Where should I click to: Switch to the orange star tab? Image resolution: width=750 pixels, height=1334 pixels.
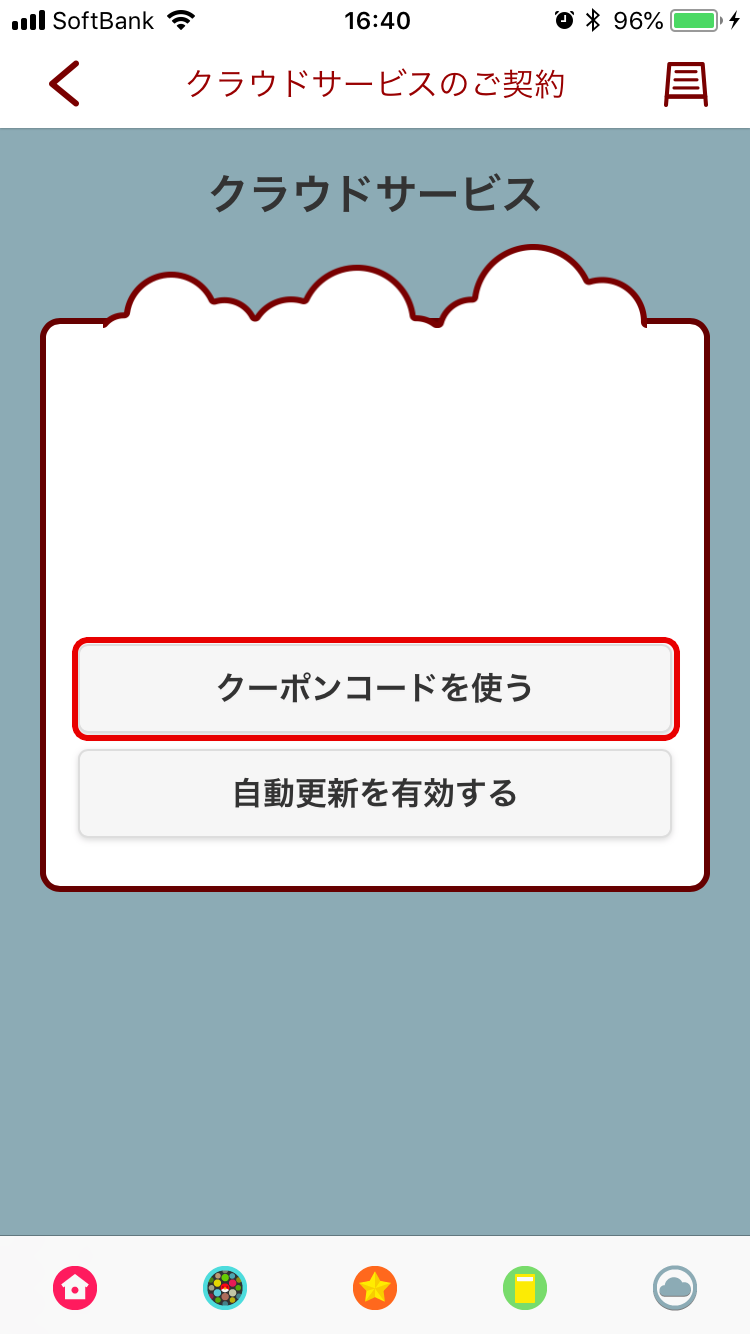click(375, 1288)
